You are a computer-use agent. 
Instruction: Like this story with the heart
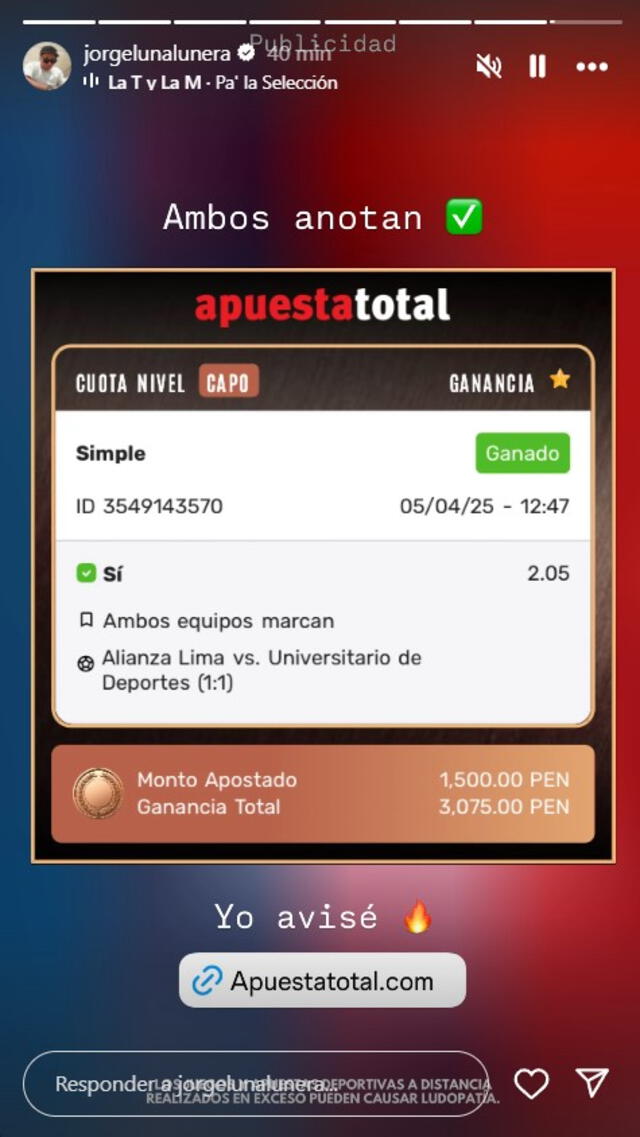531,1084
